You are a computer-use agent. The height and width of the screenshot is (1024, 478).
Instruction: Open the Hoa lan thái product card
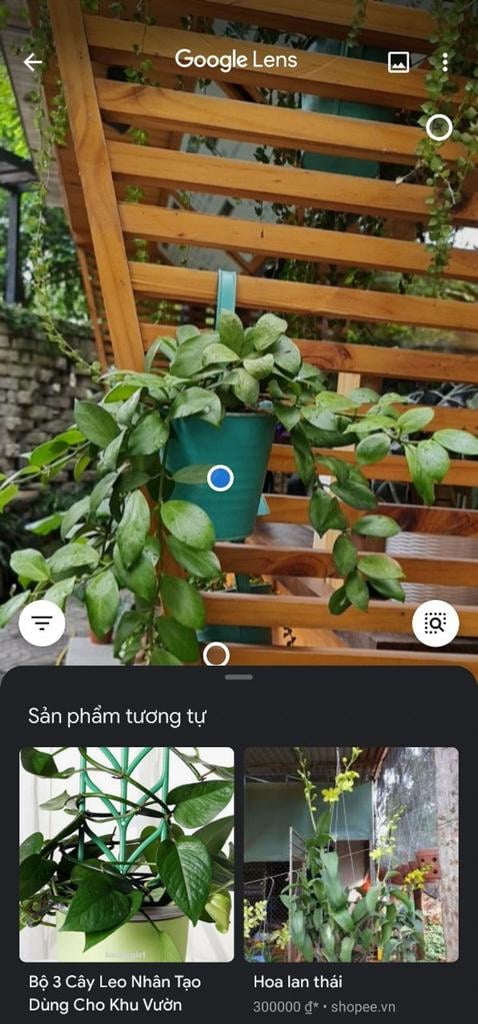point(351,880)
